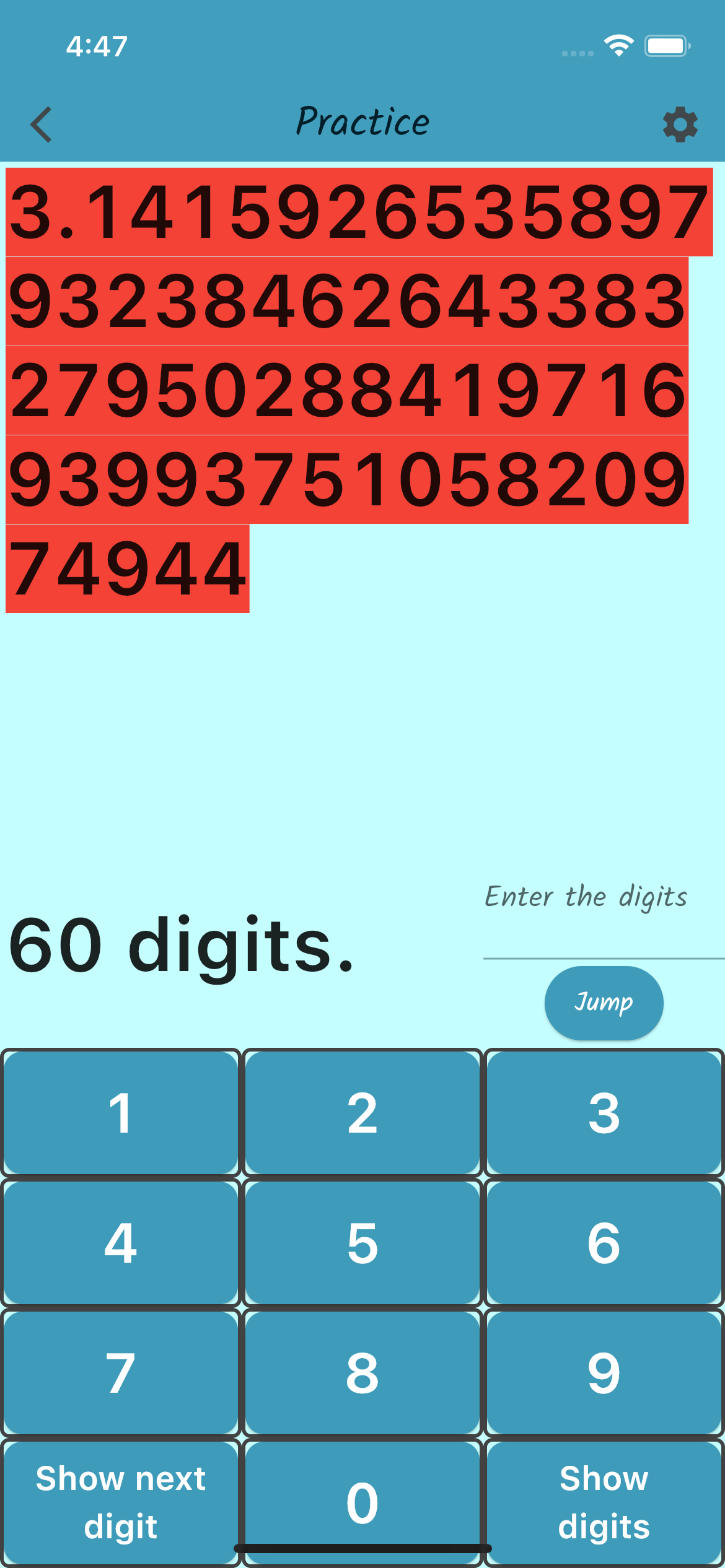Reveal the next digit with Show next digit
725x1568 pixels.
[121, 1503]
